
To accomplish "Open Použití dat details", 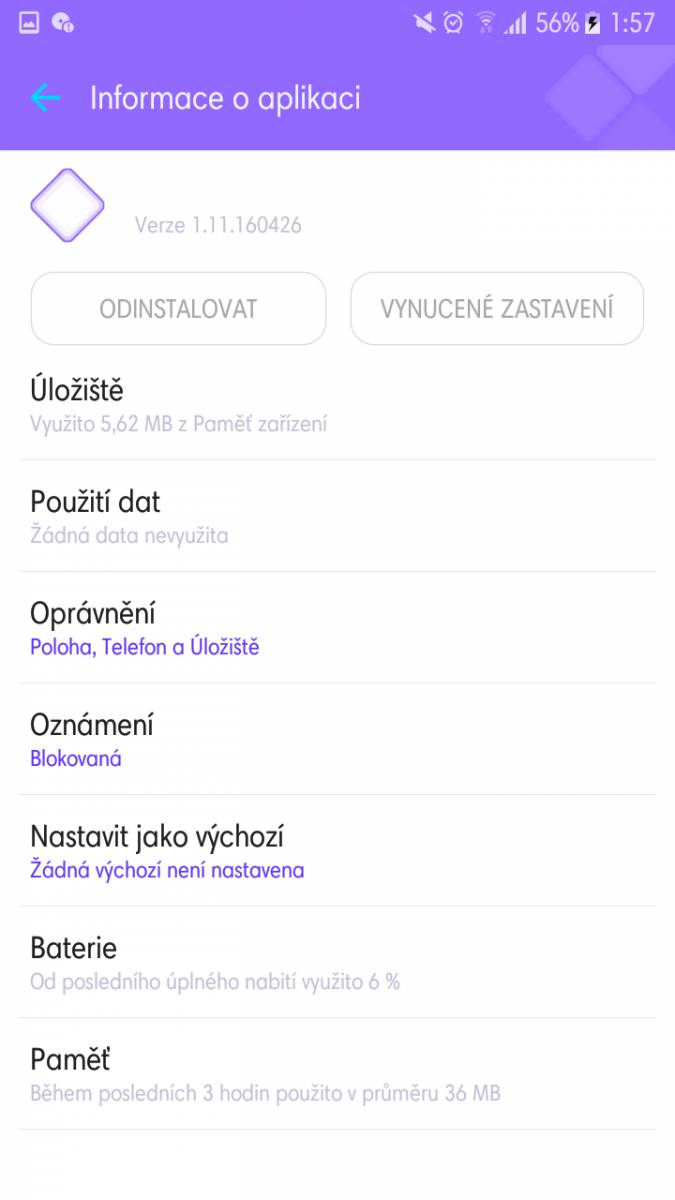I will coord(337,516).
